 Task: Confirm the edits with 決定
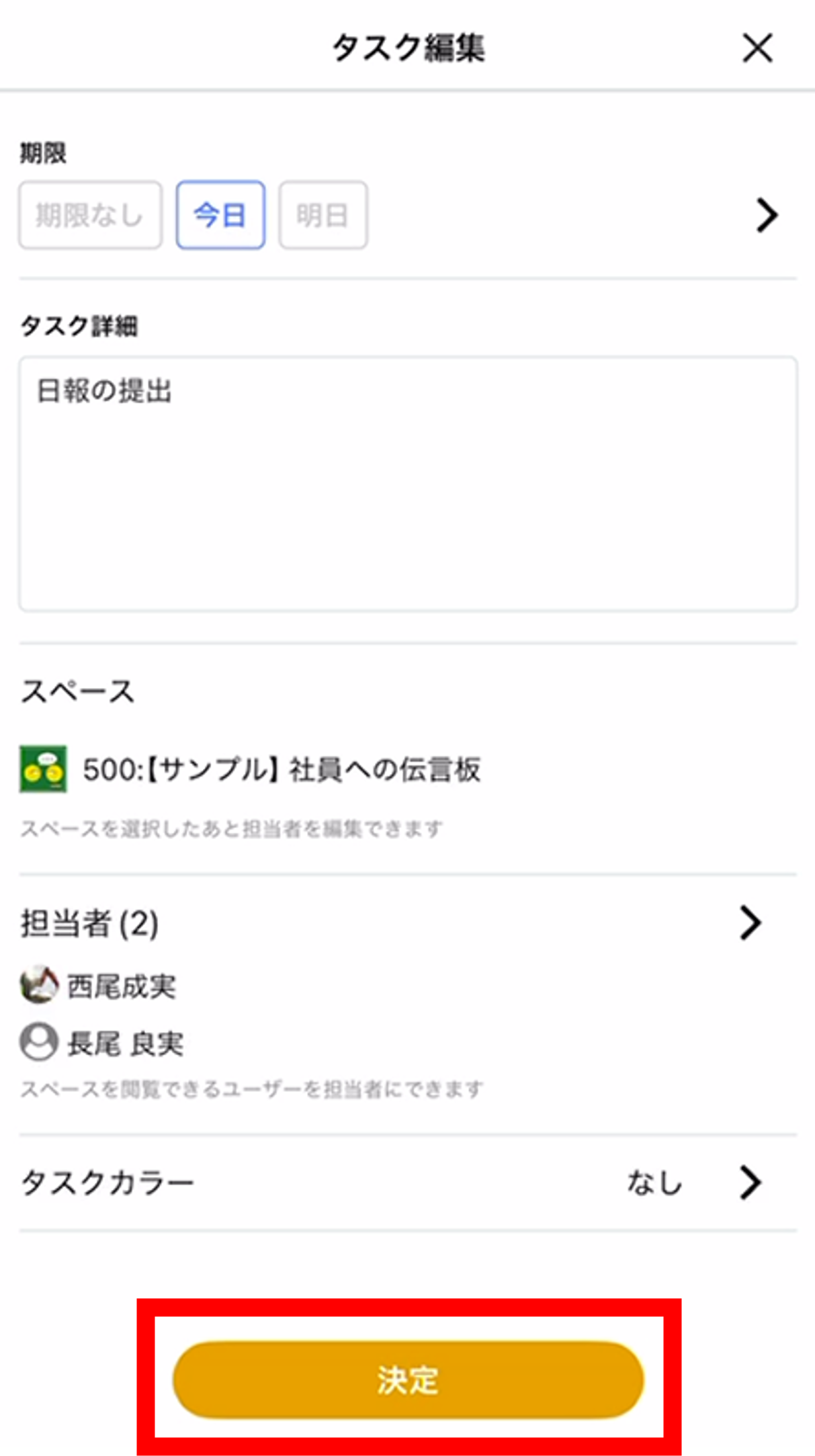click(x=409, y=1380)
